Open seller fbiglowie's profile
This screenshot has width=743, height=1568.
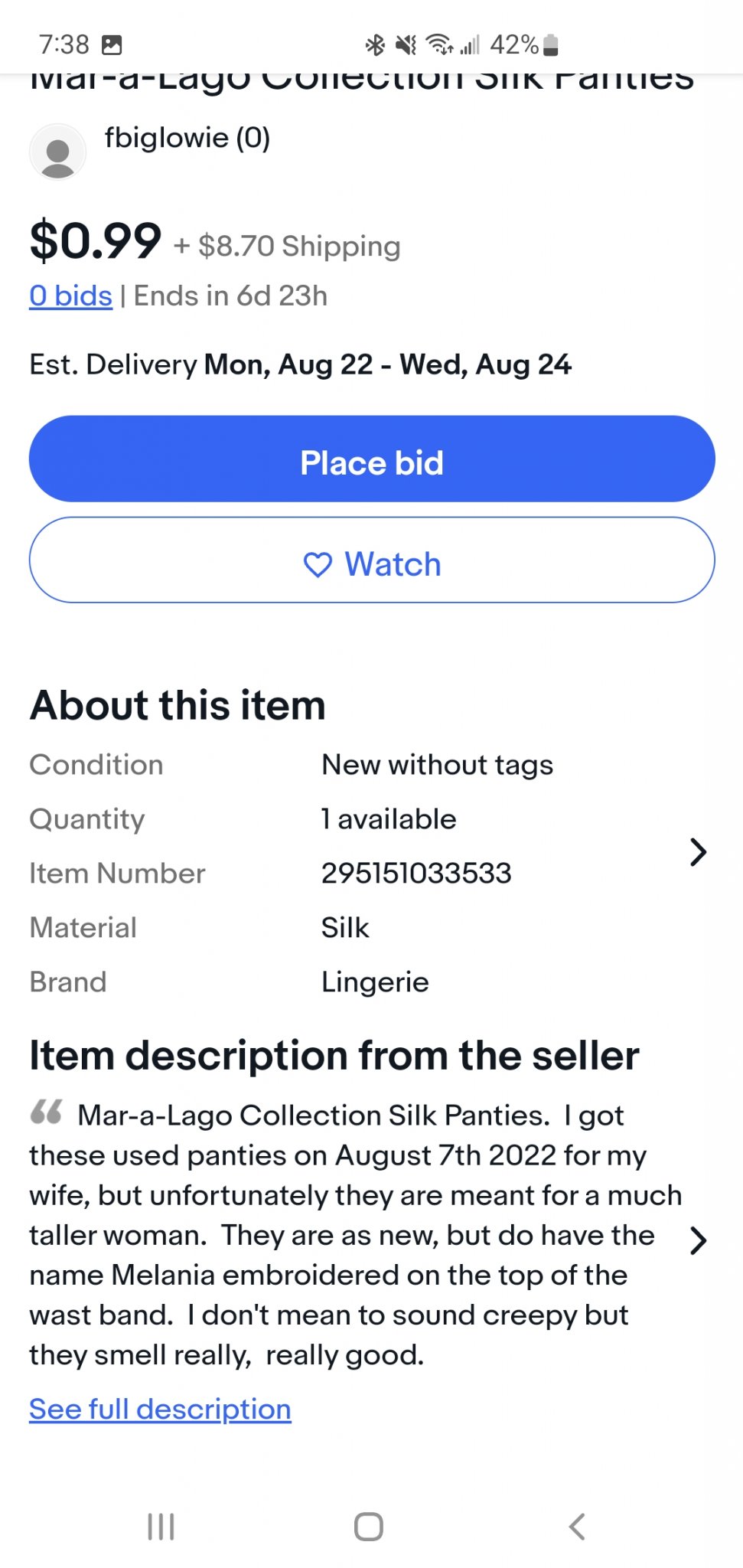[186, 139]
